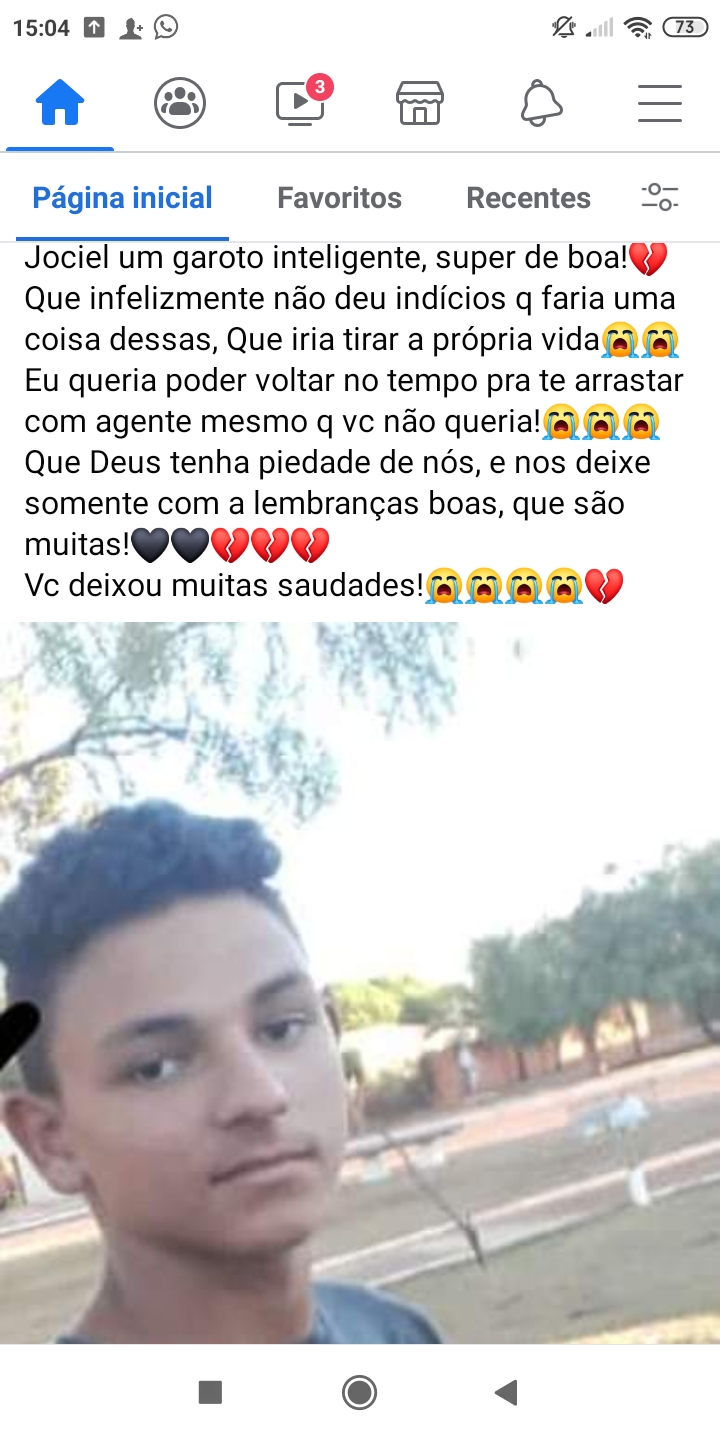720x1440 pixels.
Task: Switch to the Recentes tab
Action: click(x=528, y=198)
